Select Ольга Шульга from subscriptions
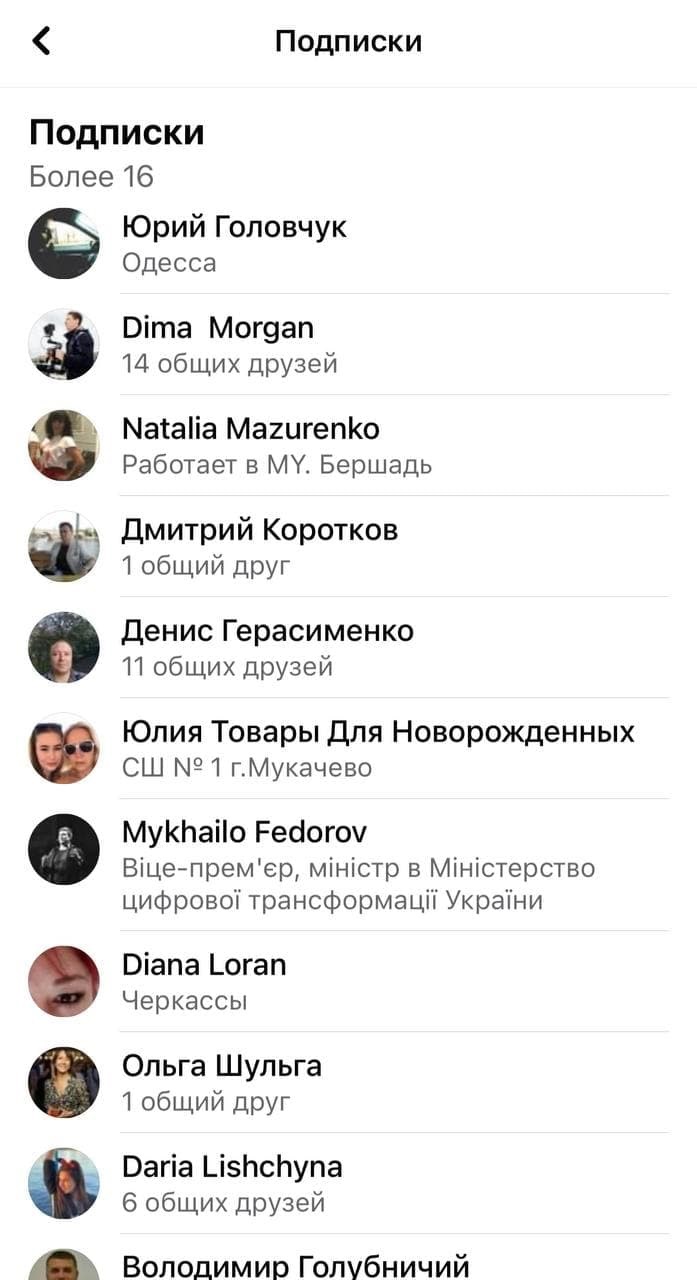This screenshot has width=697, height=1280. point(221,1067)
